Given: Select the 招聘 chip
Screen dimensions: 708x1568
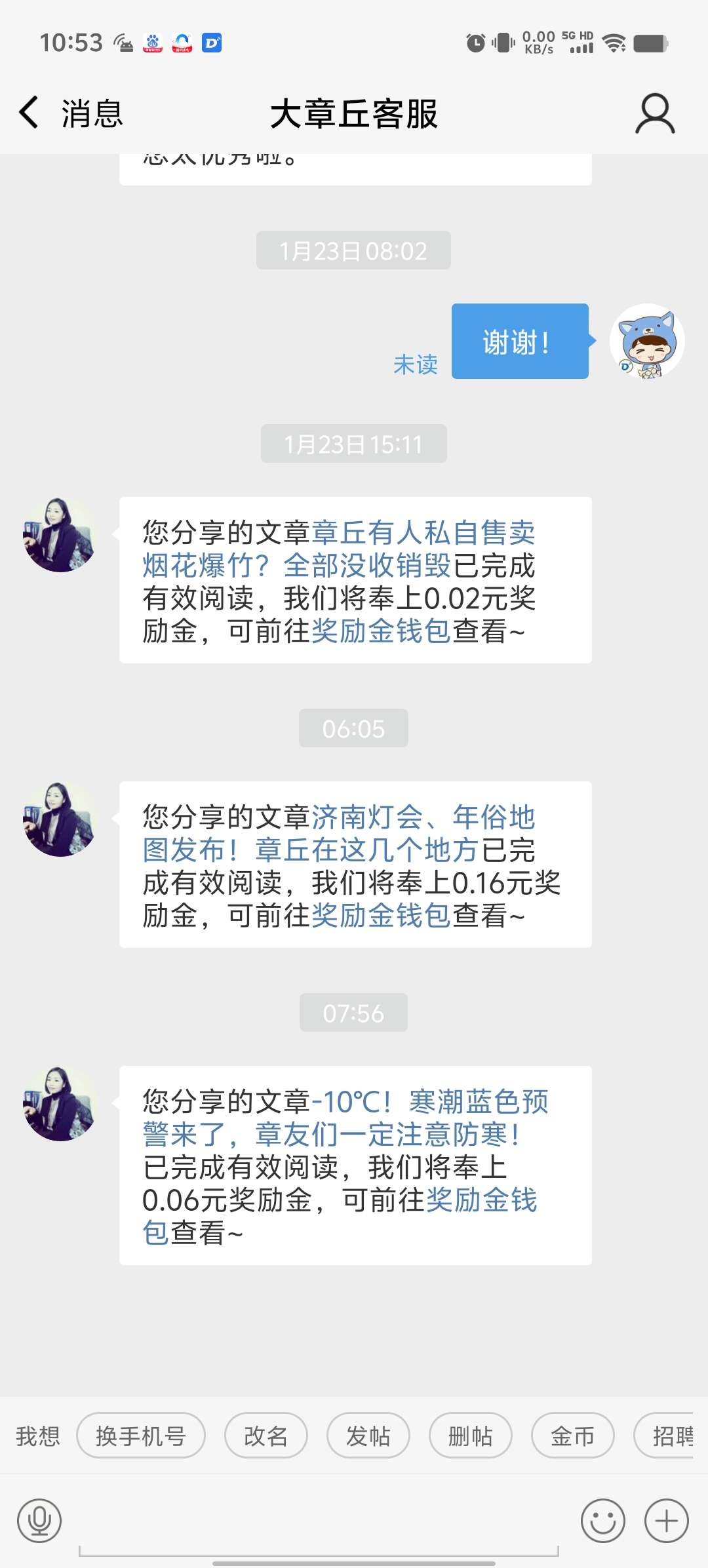Looking at the screenshot, I should [670, 1436].
